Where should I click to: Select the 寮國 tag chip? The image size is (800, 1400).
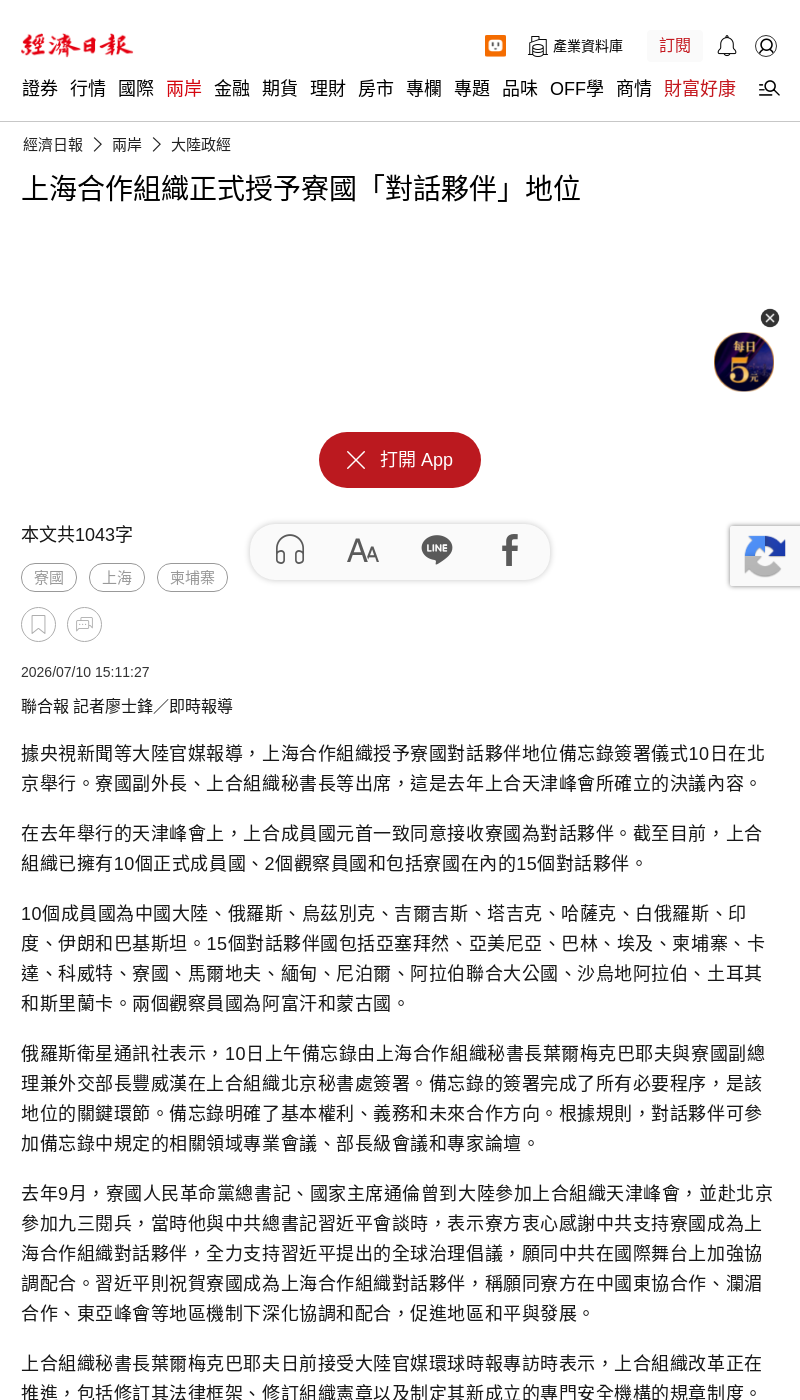tap(49, 578)
